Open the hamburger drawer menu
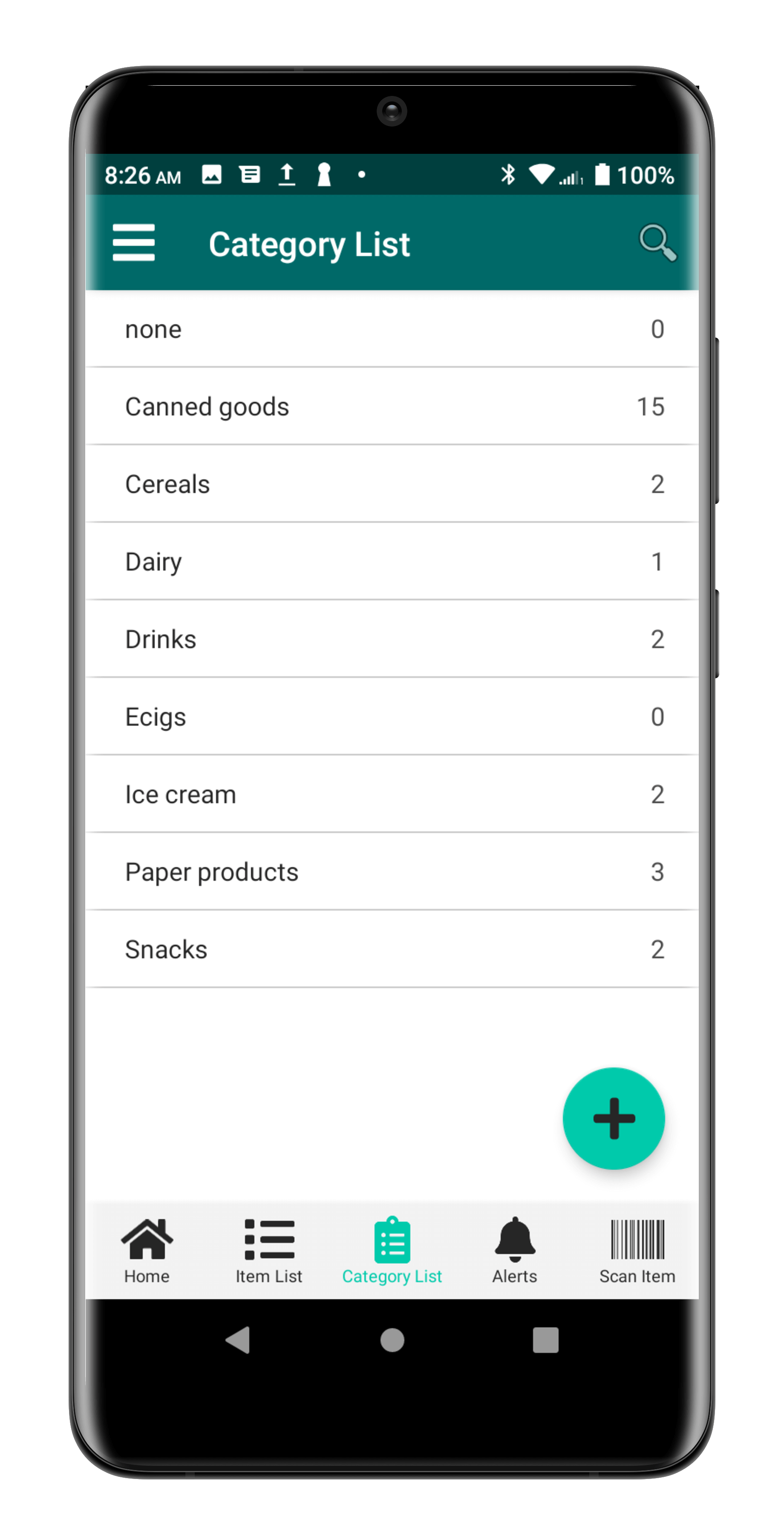Viewport: 784px width, 1534px height. point(133,242)
